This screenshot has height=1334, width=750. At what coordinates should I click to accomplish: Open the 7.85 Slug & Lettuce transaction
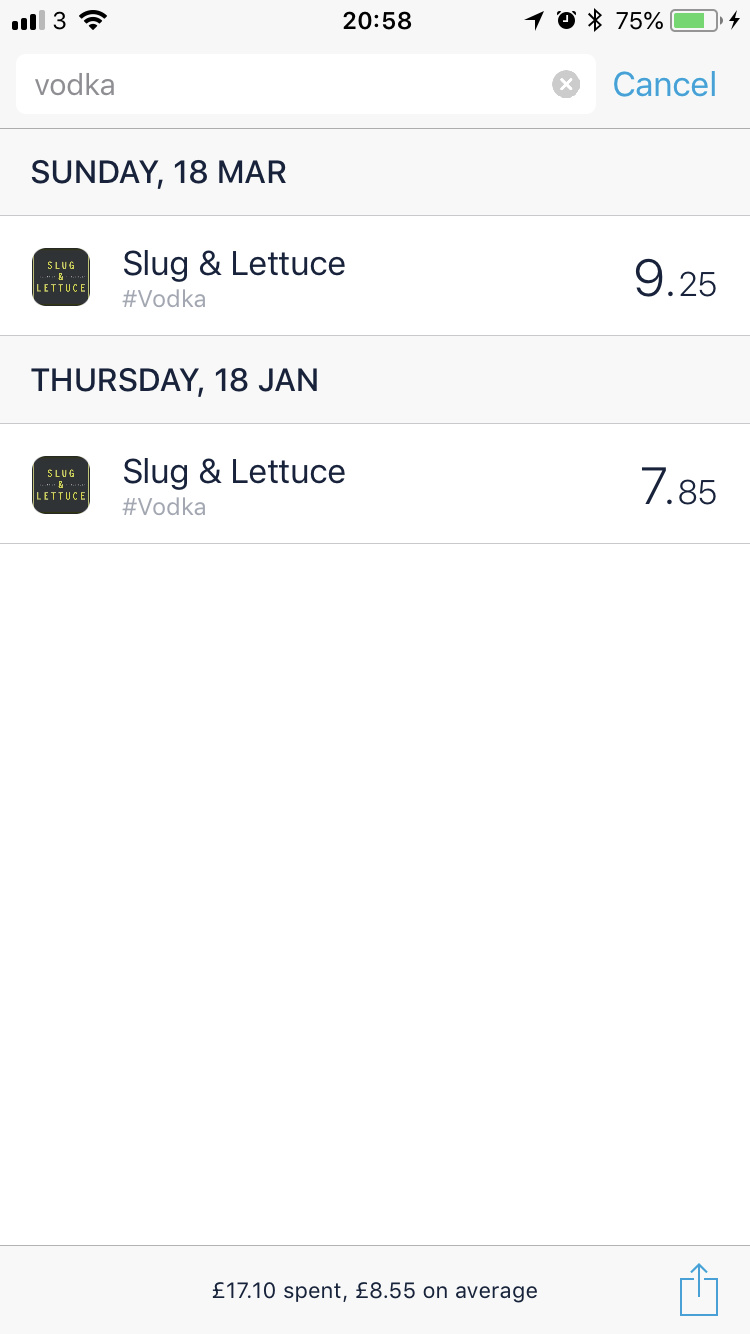(375, 484)
